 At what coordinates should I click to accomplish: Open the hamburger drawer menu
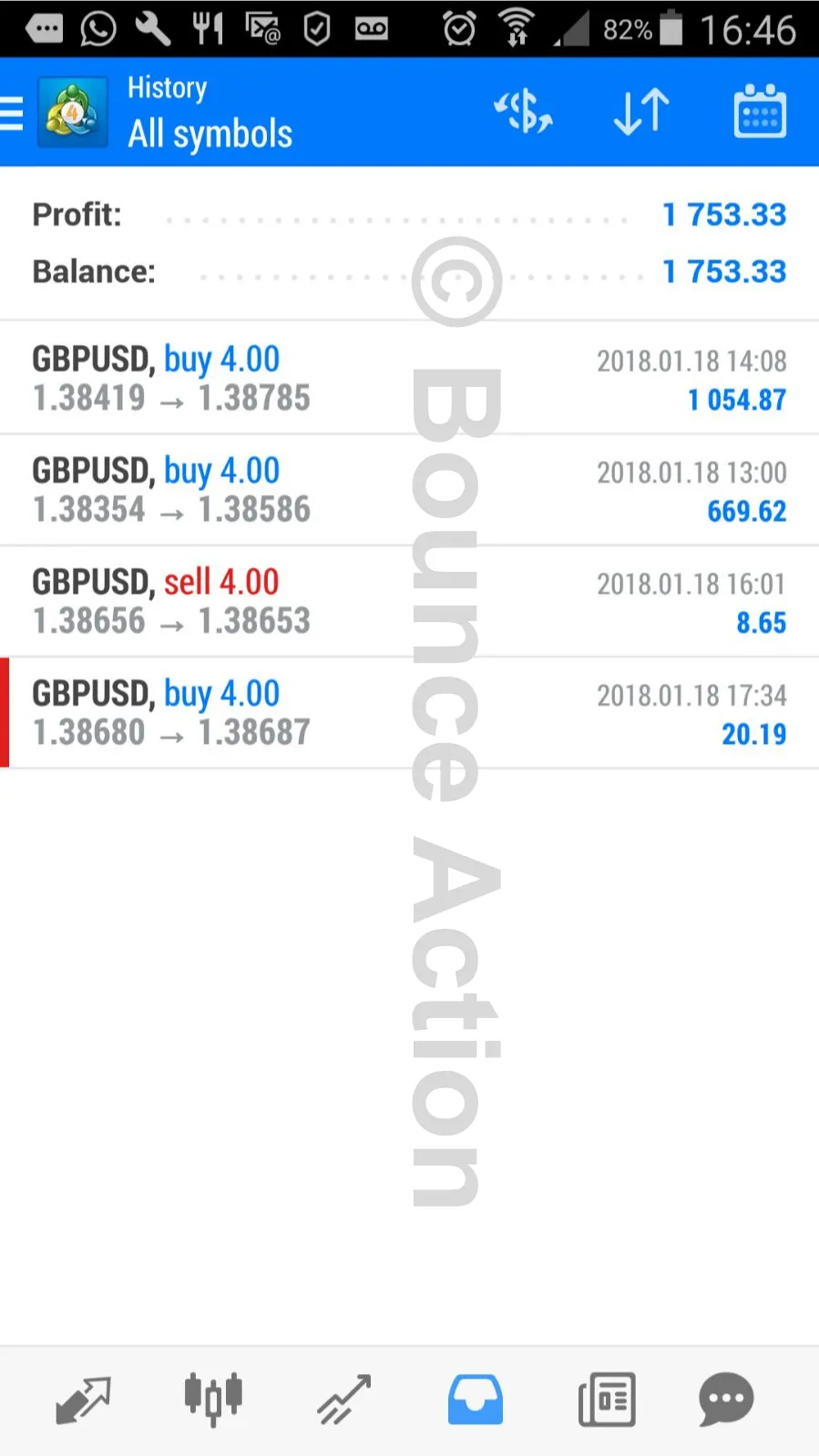pos(13,113)
